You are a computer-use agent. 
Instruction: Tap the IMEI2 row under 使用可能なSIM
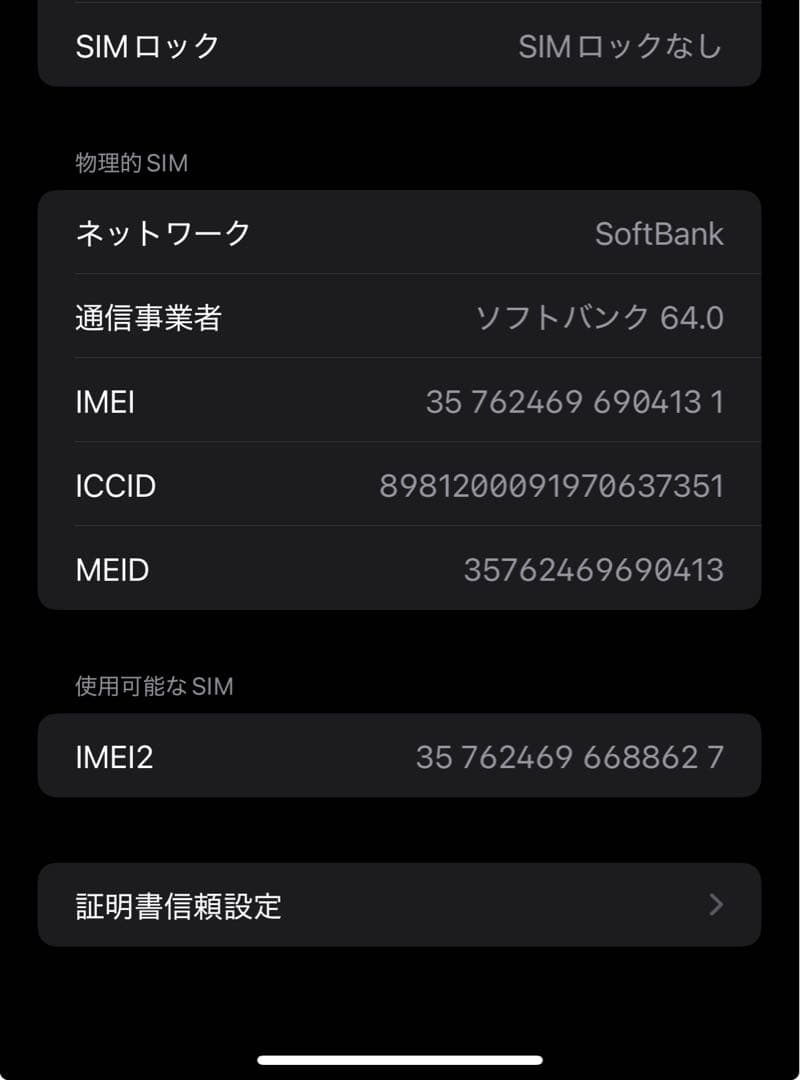pos(400,756)
